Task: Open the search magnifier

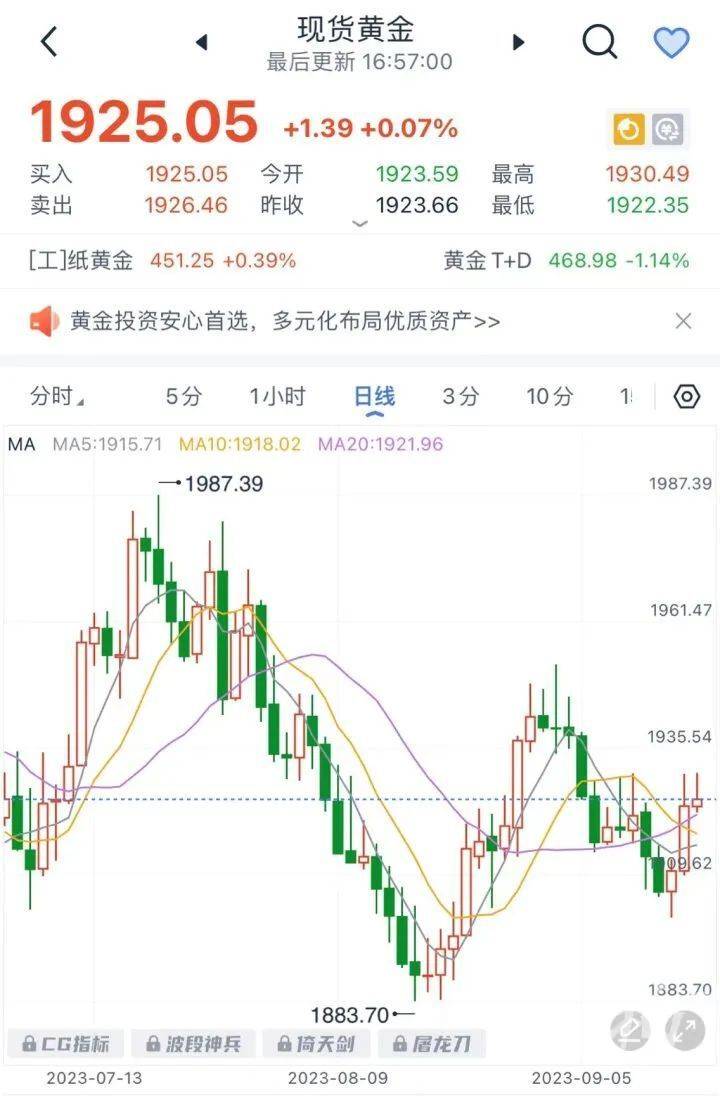Action: tap(599, 42)
